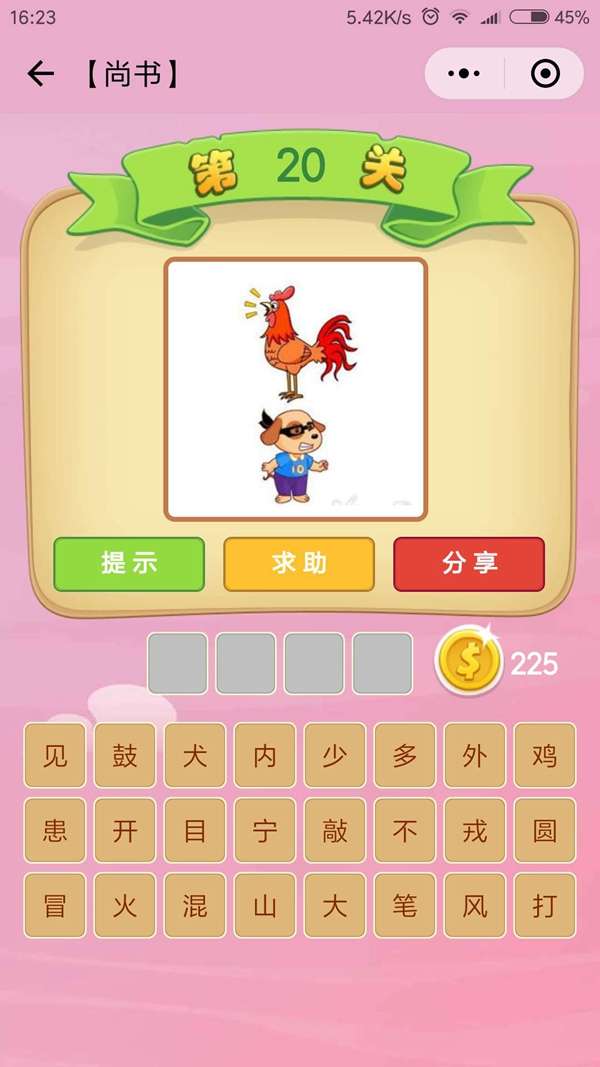This screenshot has width=600, height=1067.
Task: Open the gold coin balance icon
Action: (x=468, y=662)
